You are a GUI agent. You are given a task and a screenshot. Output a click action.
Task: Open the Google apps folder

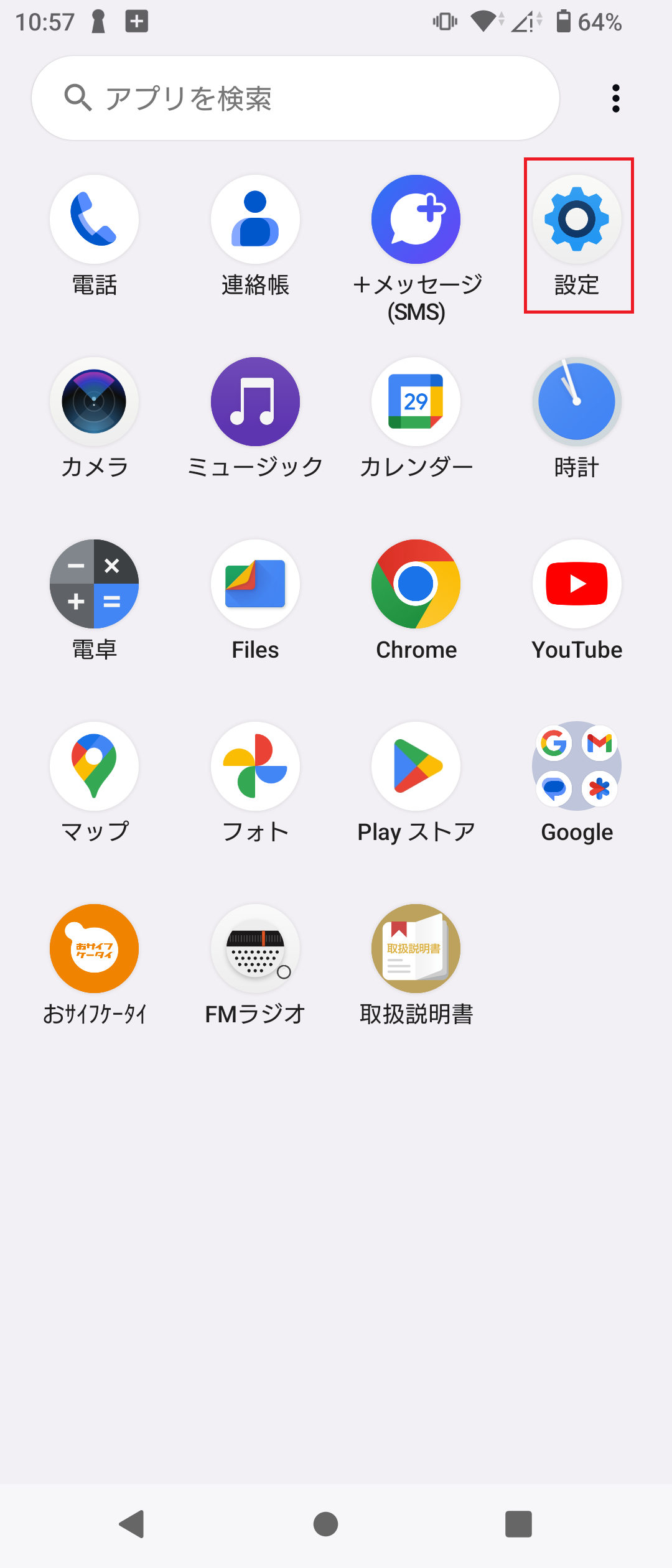tap(577, 766)
